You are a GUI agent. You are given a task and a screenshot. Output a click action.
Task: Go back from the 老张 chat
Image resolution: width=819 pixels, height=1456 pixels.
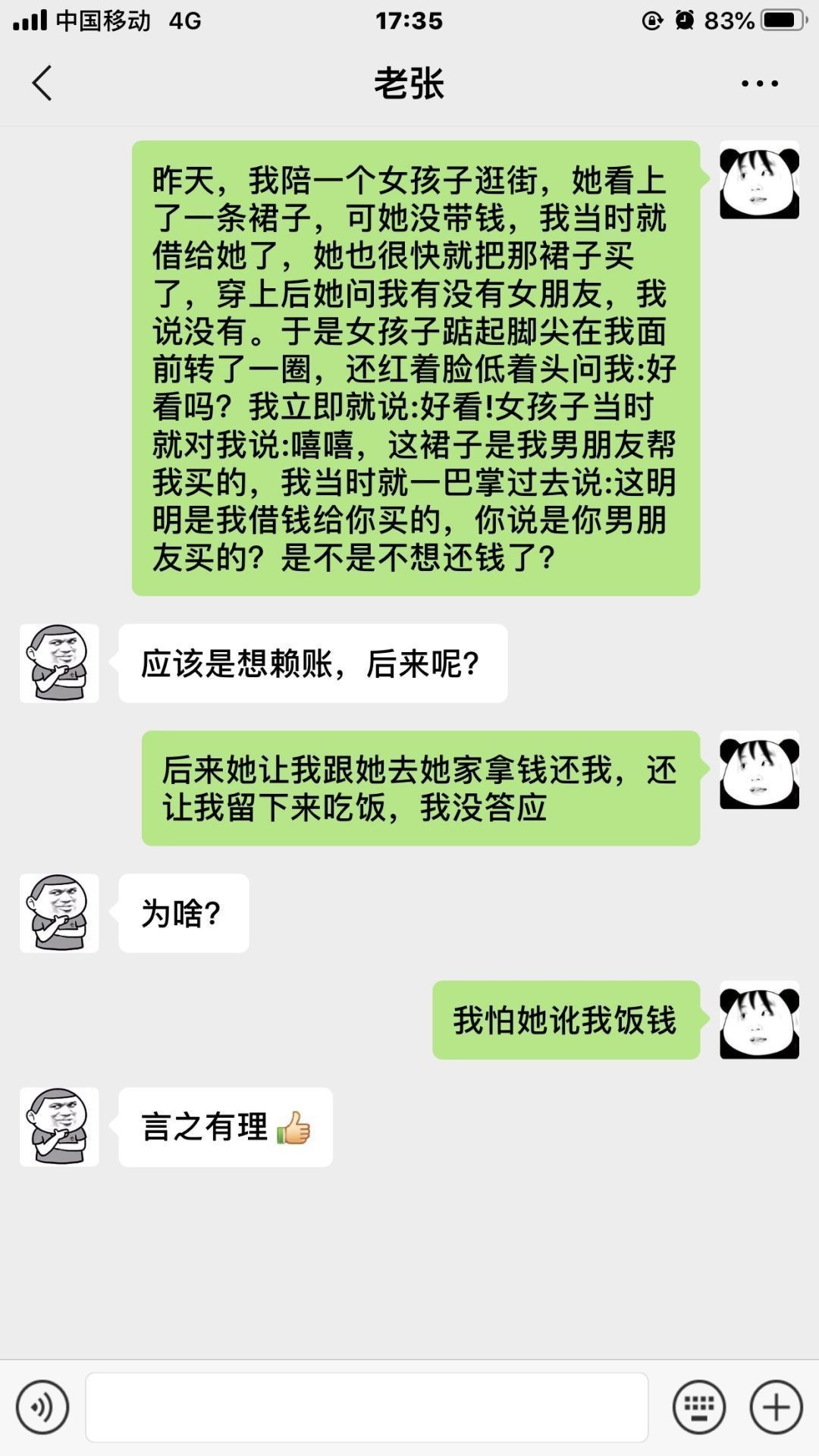[42, 83]
